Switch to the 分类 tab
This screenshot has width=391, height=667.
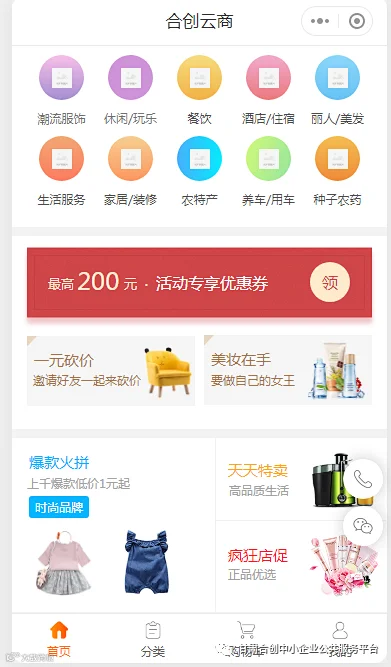pos(153,639)
